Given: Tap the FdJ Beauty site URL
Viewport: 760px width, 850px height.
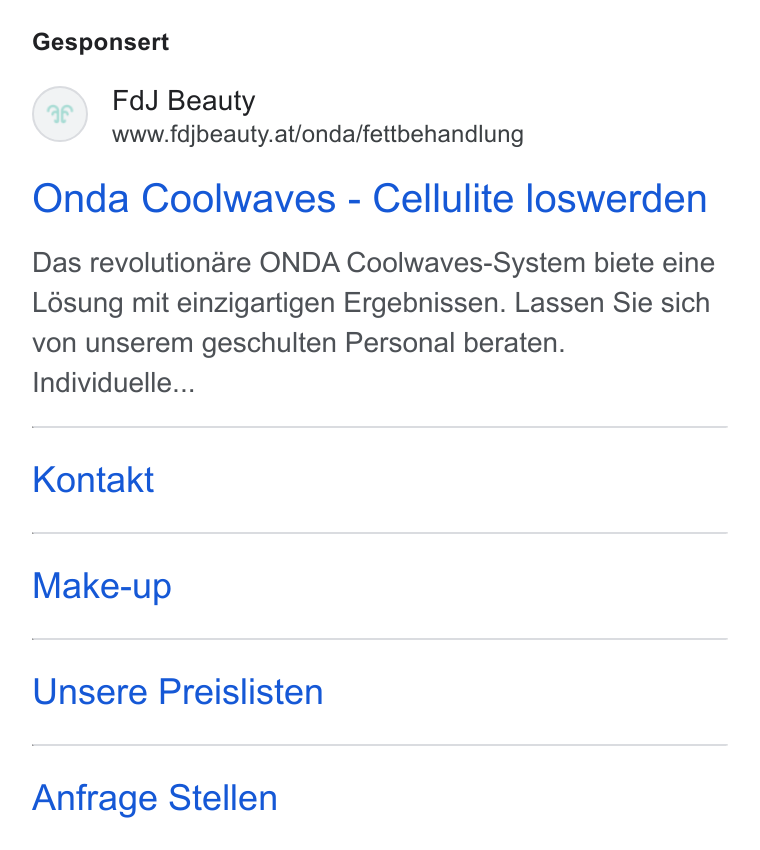Looking at the screenshot, I should (x=318, y=134).
